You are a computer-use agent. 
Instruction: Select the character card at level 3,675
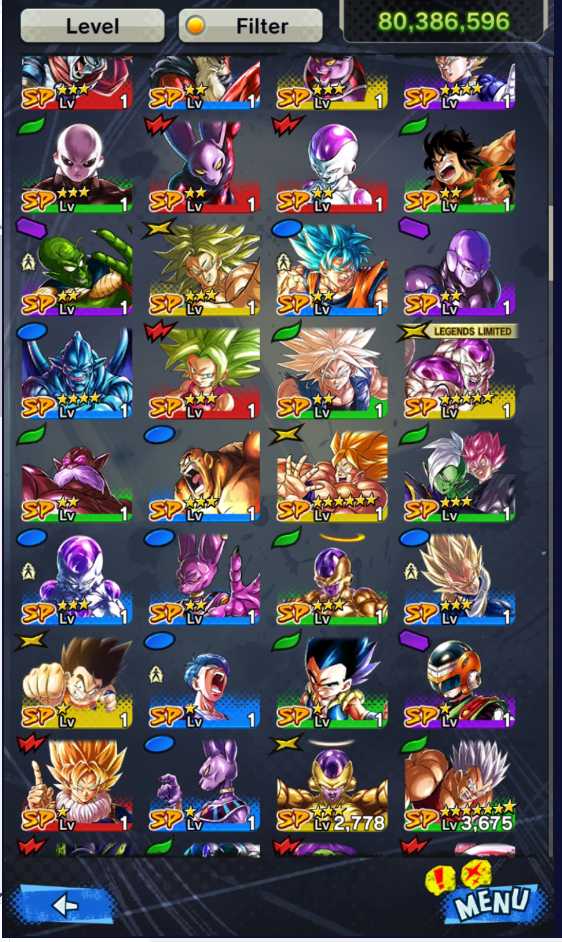tap(460, 785)
